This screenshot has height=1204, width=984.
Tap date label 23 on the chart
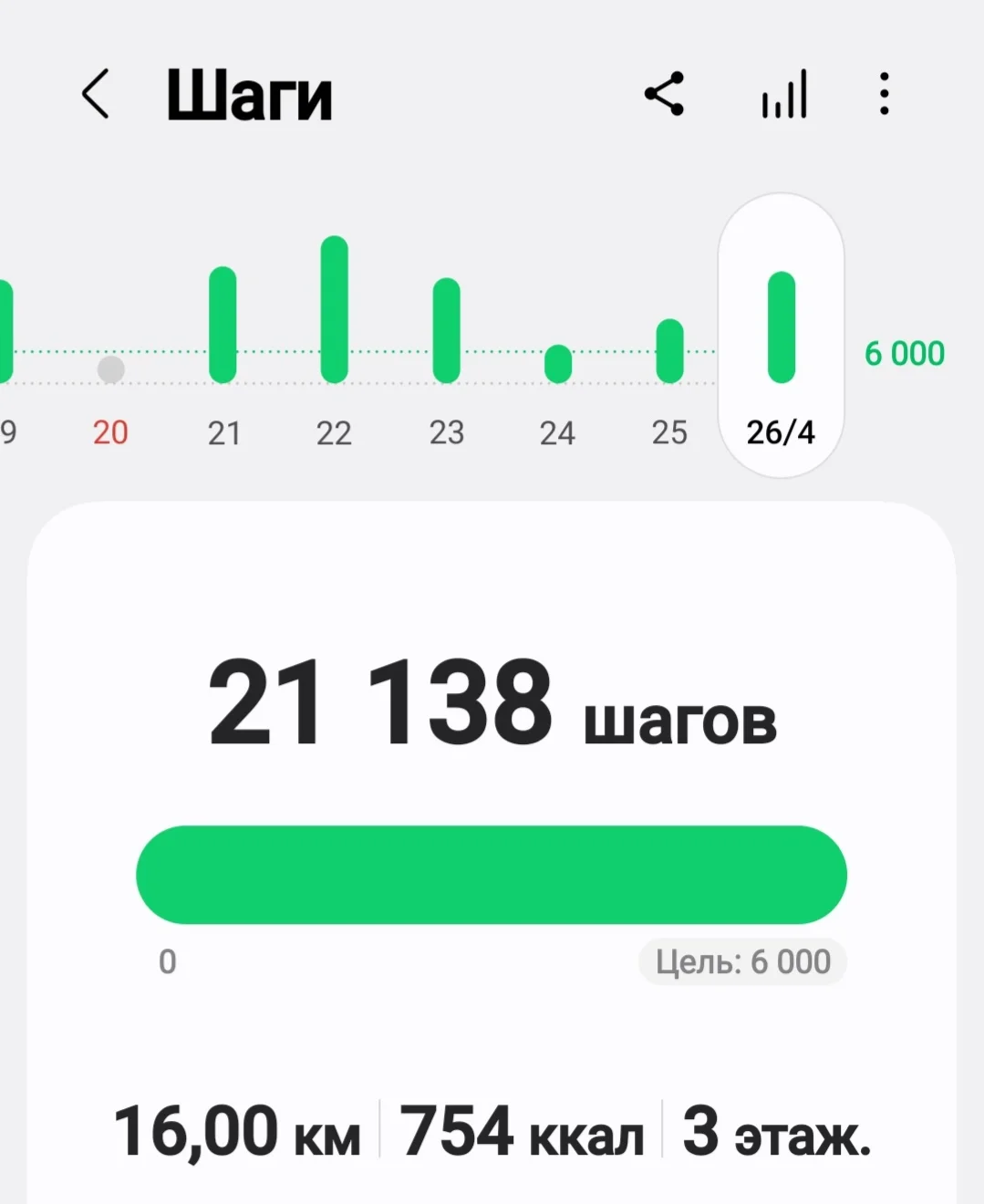[x=446, y=432]
